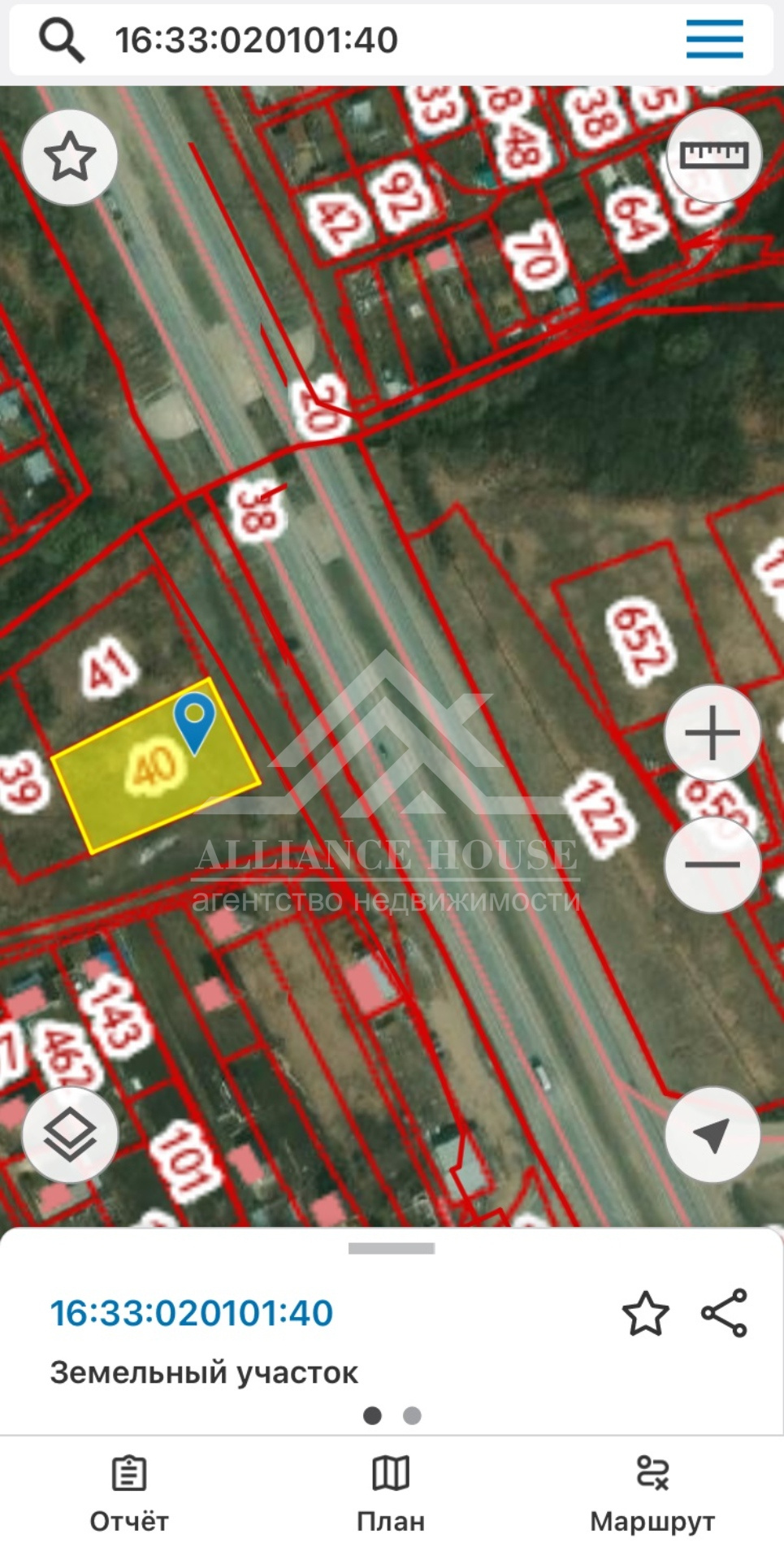This screenshot has height=1560, width=784.
Task: Open the hamburger menu
Action: [714, 39]
